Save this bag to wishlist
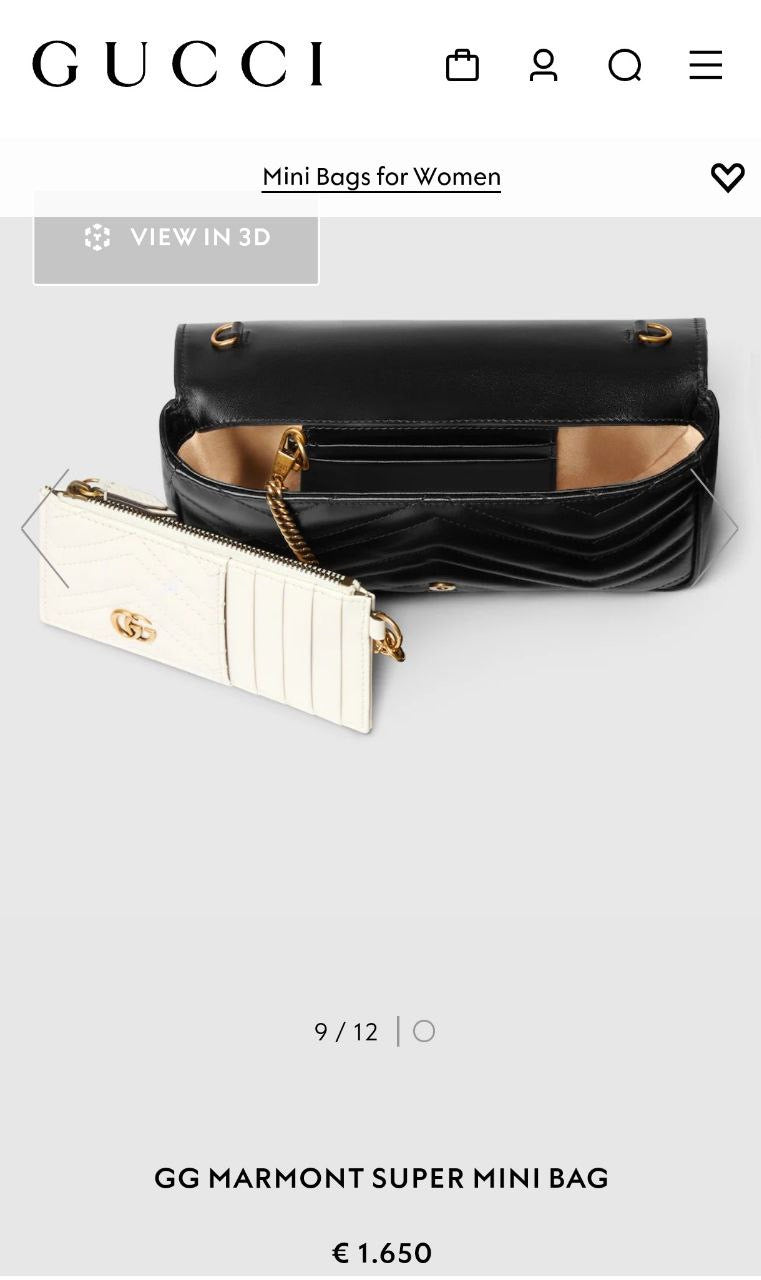 pyautogui.click(x=727, y=177)
